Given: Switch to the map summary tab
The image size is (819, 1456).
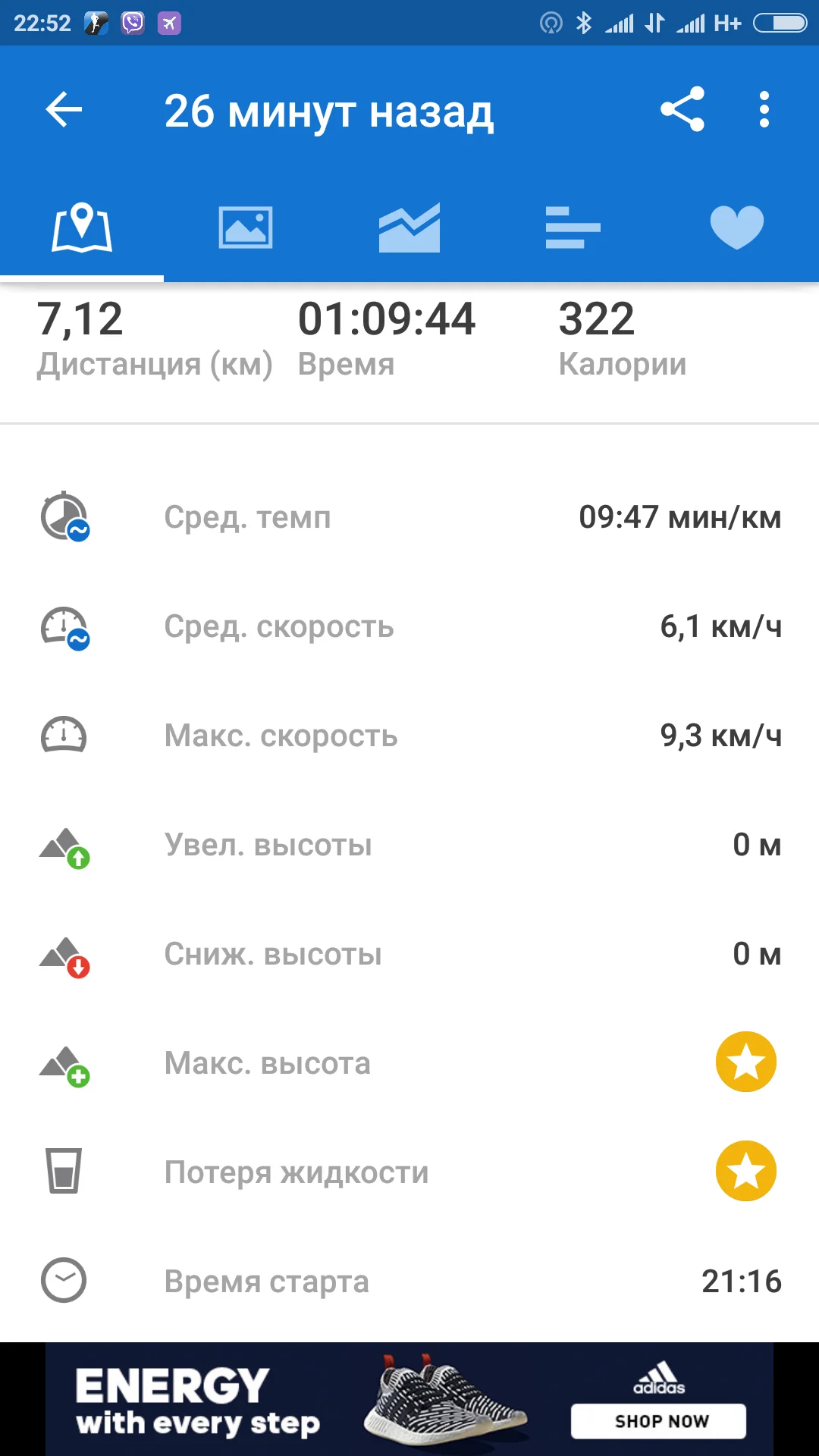Looking at the screenshot, I should point(82,227).
